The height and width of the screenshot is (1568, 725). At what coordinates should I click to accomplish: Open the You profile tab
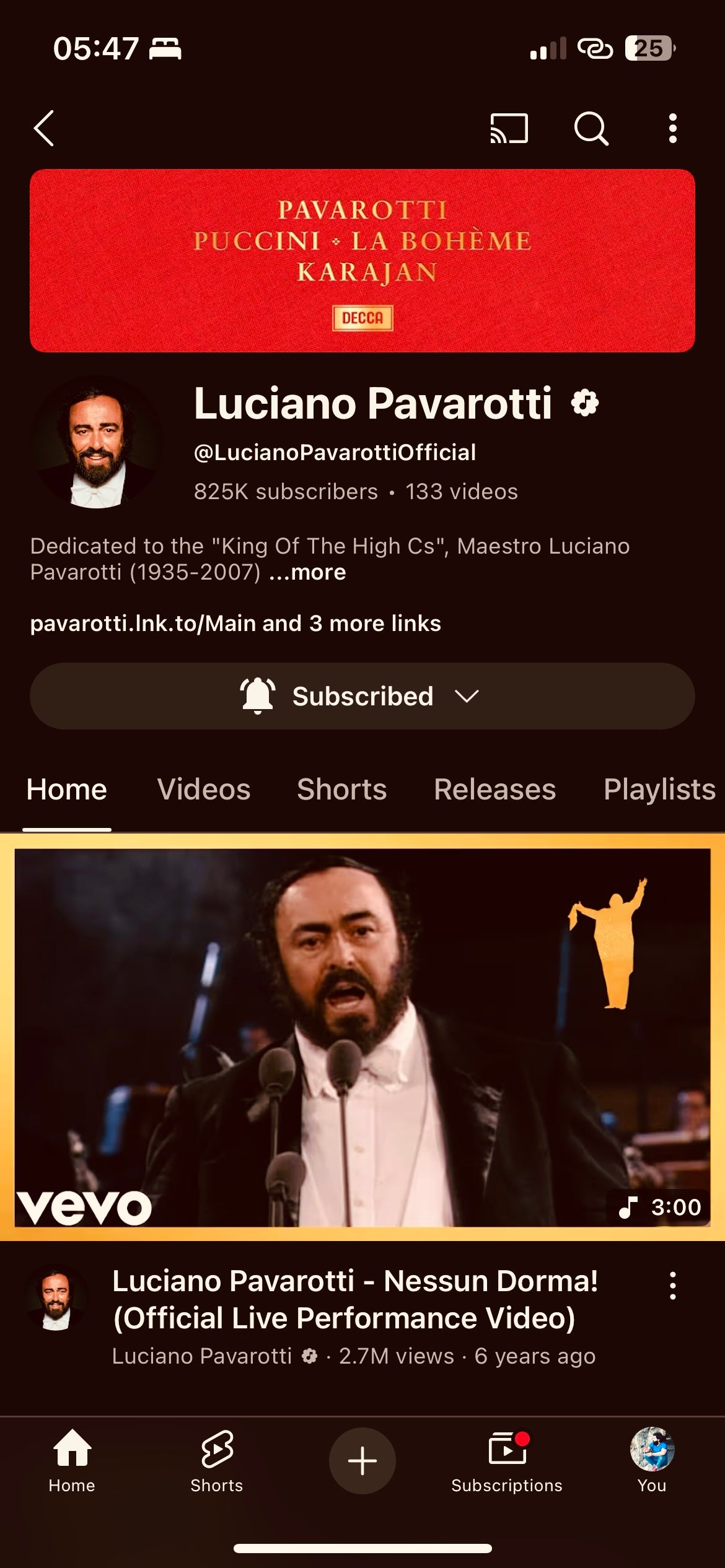[x=652, y=1460]
